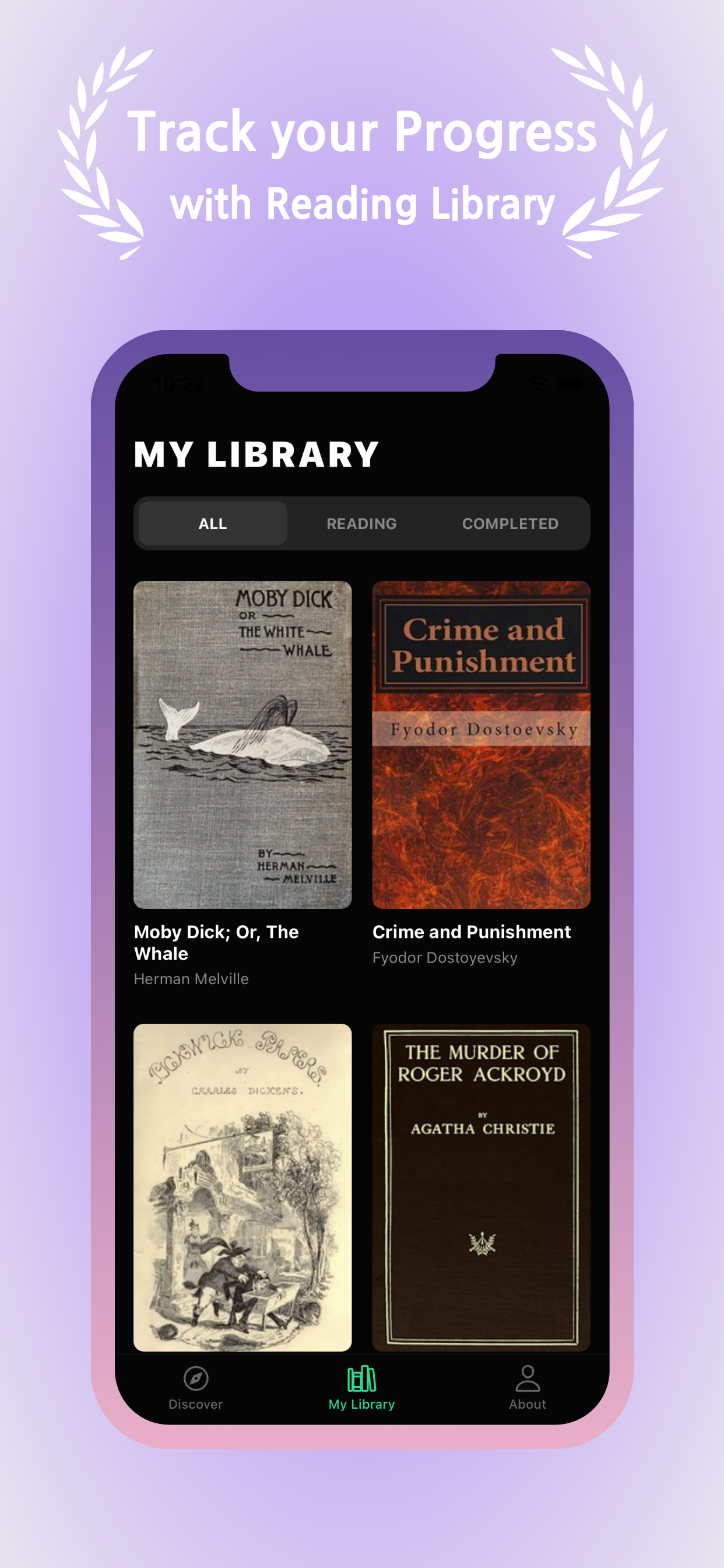
Task: Click the title Crime and Punishment
Action: coord(472,932)
